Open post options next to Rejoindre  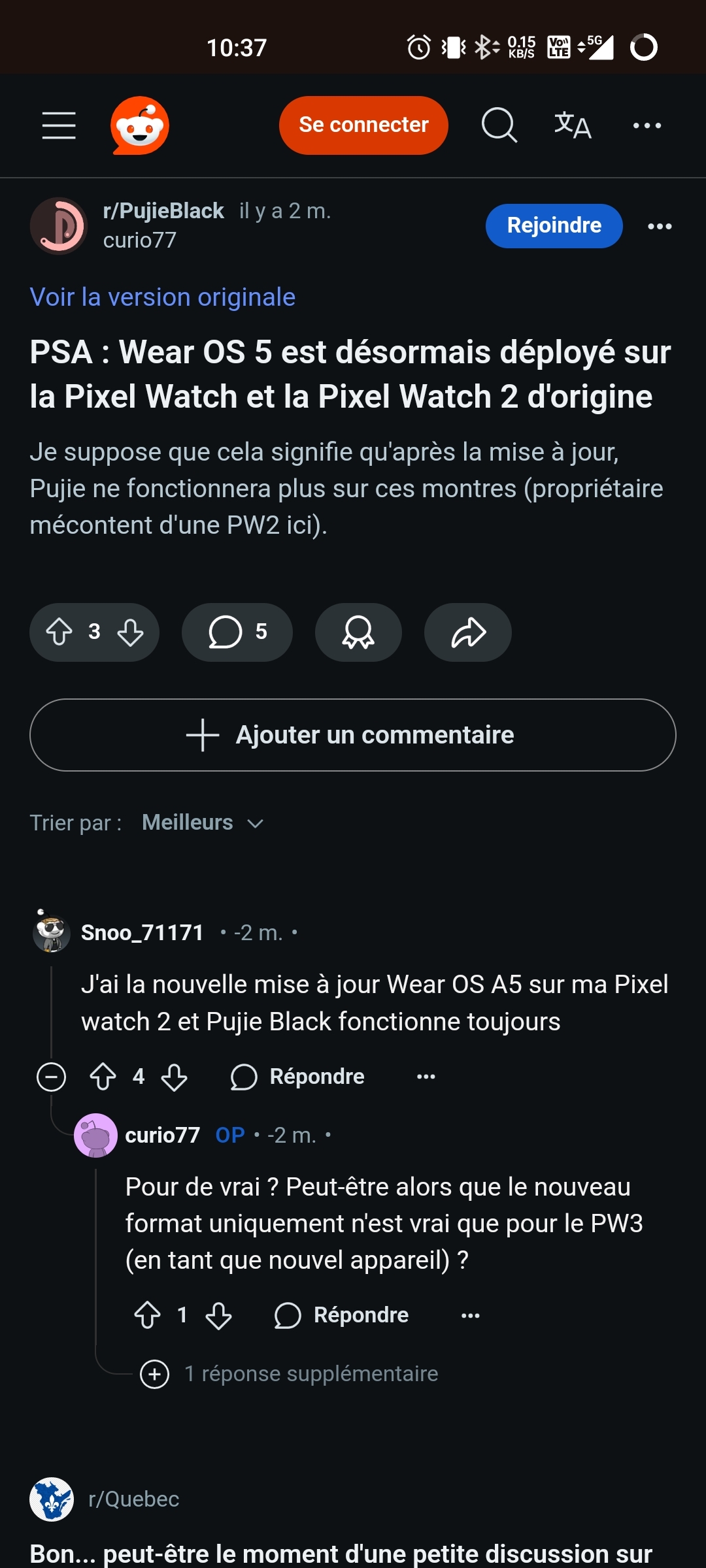(x=660, y=226)
